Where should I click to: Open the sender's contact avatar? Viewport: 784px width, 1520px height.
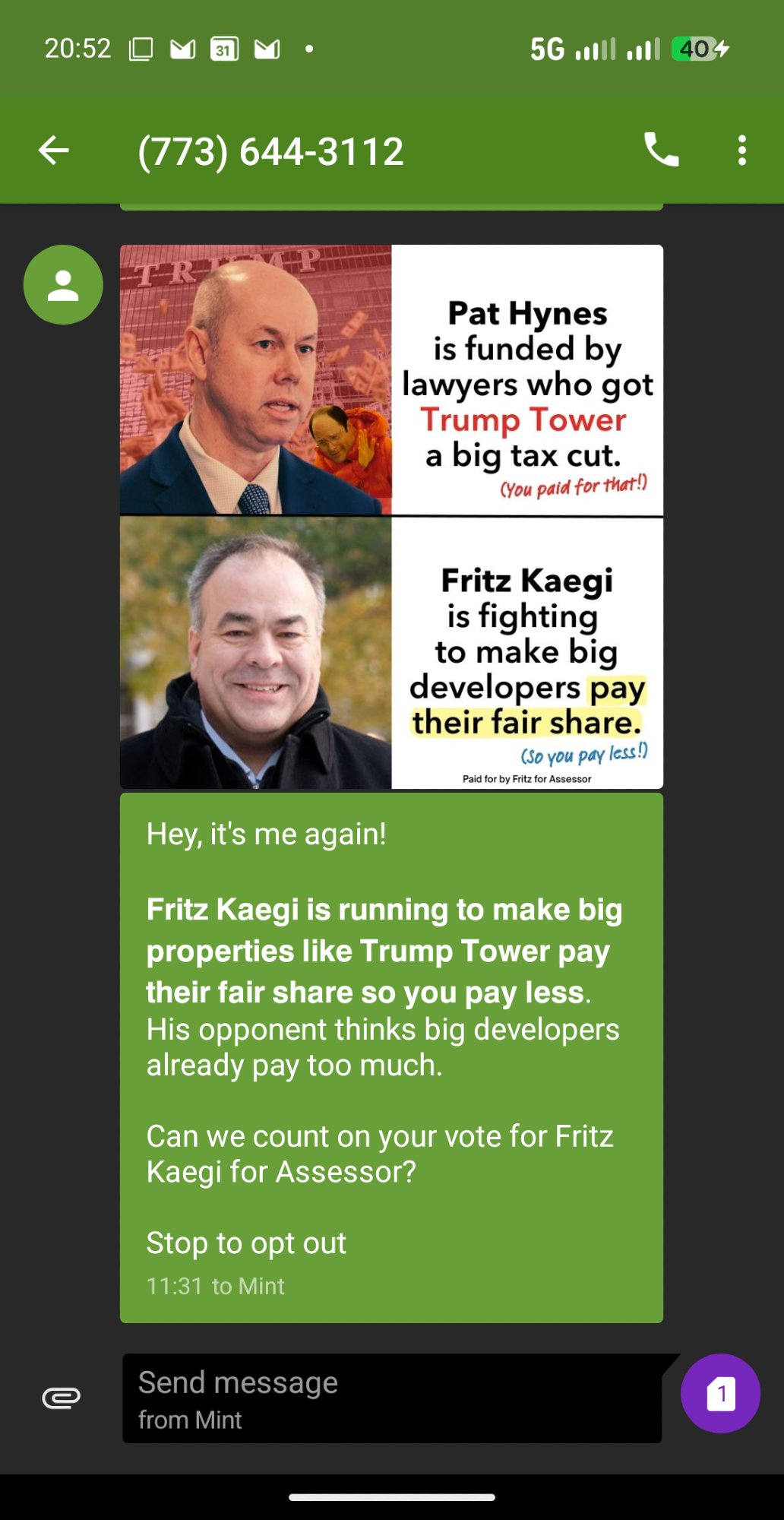[x=63, y=285]
